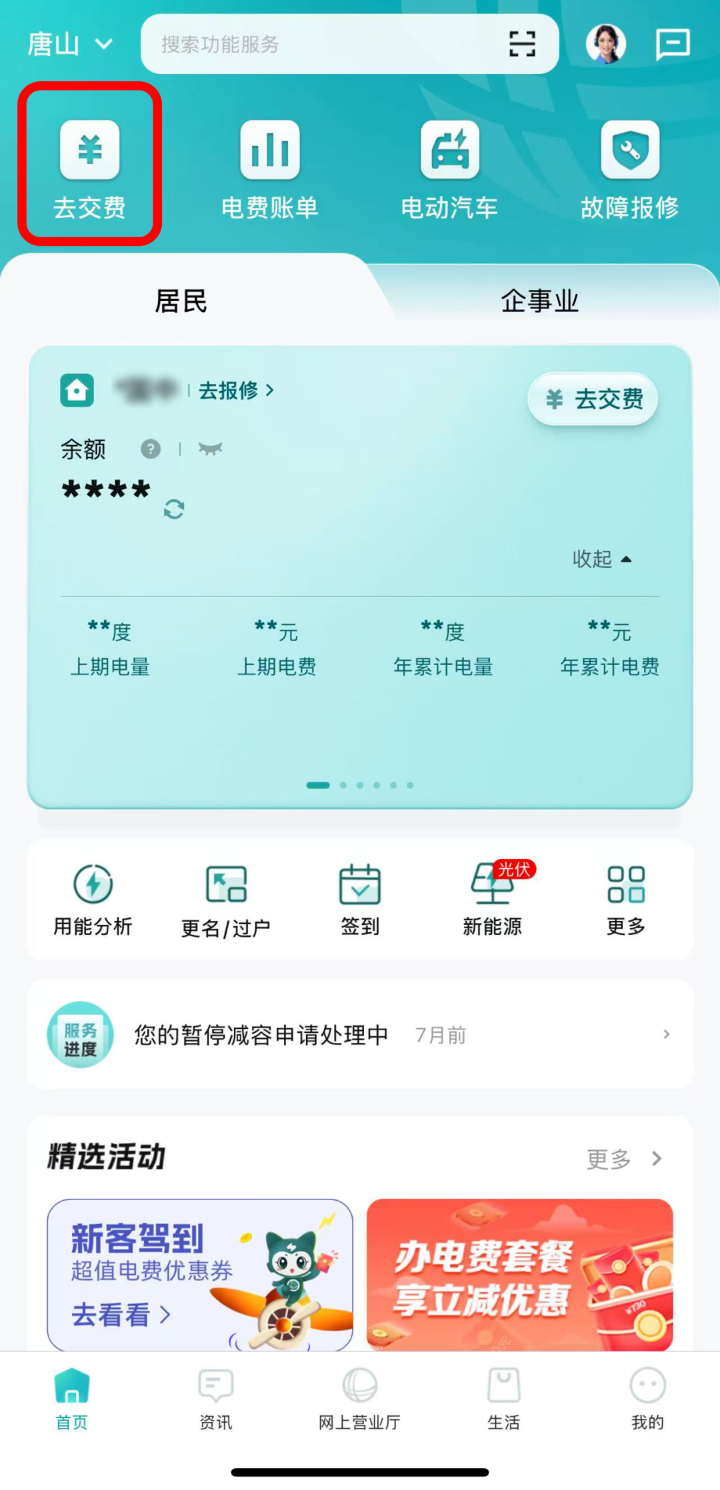The image size is (720, 1490).
Task: Open the 新客驾到 coupon banner
Action: coord(200,1275)
